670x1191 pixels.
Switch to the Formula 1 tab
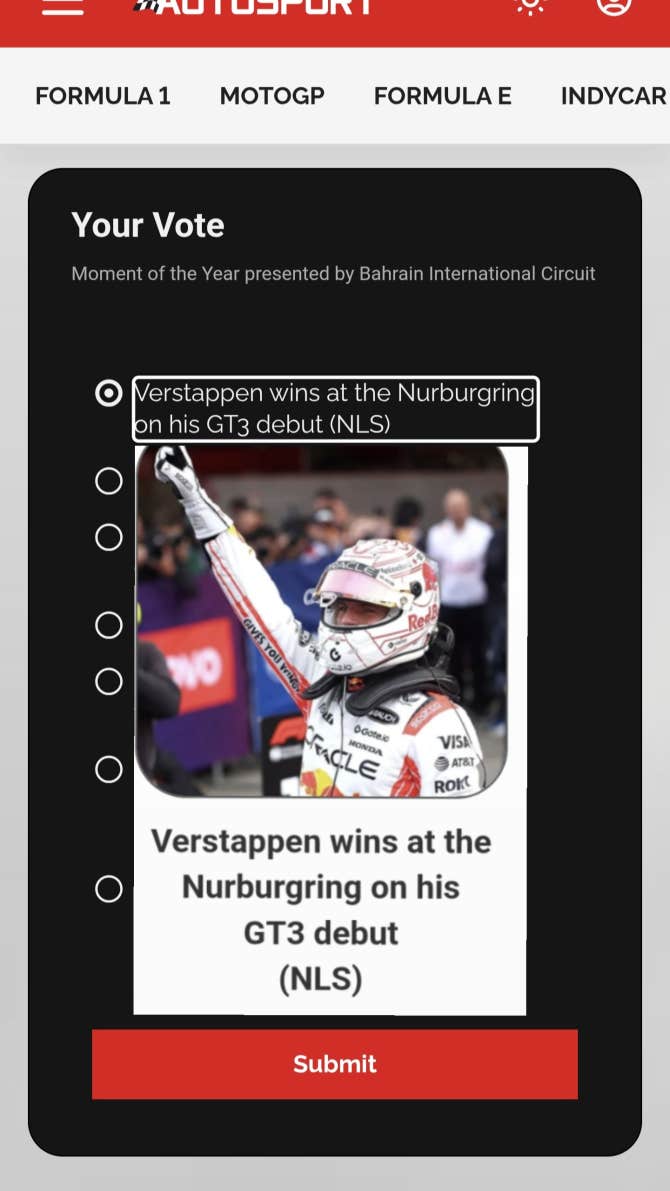(x=103, y=96)
